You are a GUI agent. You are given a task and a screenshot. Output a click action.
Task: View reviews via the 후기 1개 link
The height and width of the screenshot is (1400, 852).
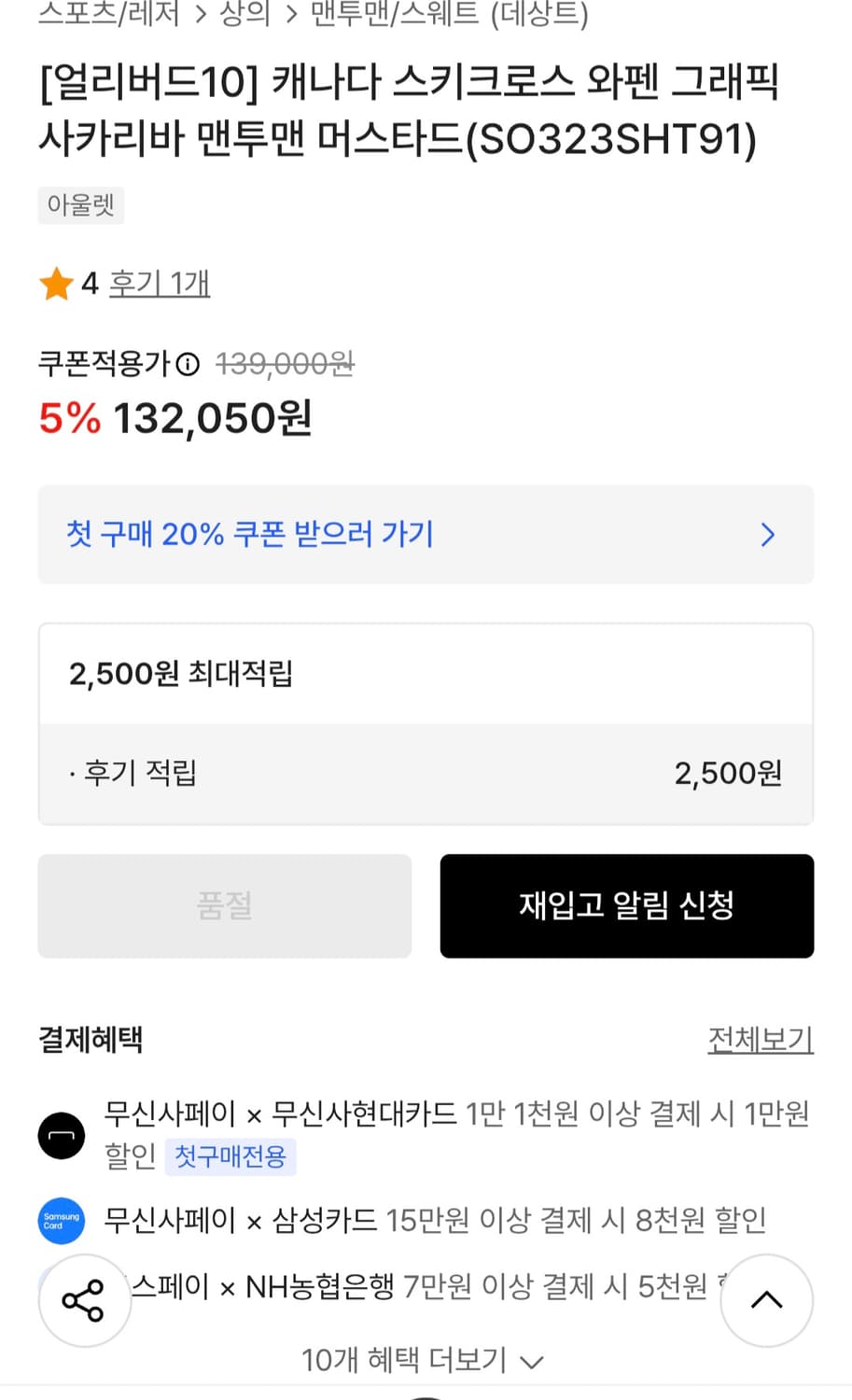point(160,283)
